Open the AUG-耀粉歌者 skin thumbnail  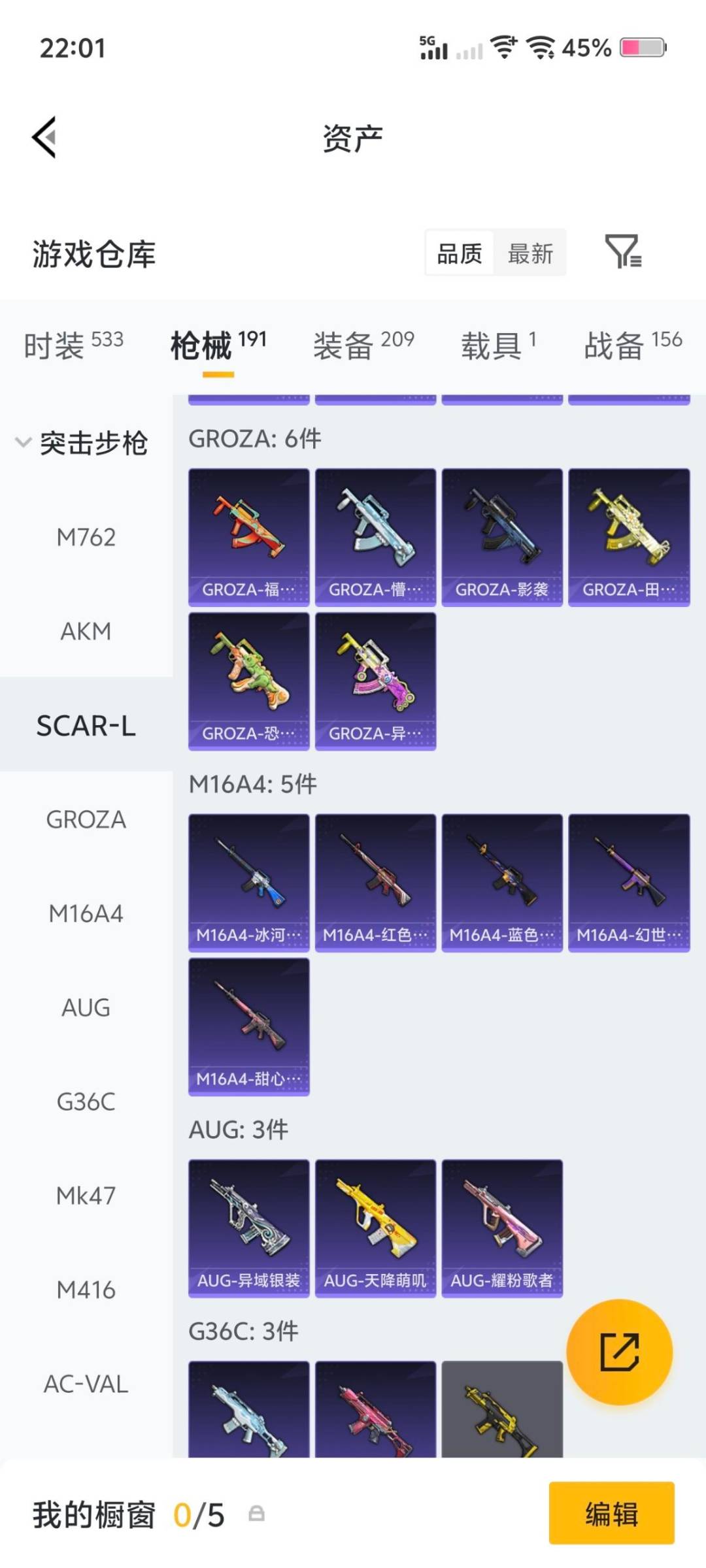(502, 1228)
